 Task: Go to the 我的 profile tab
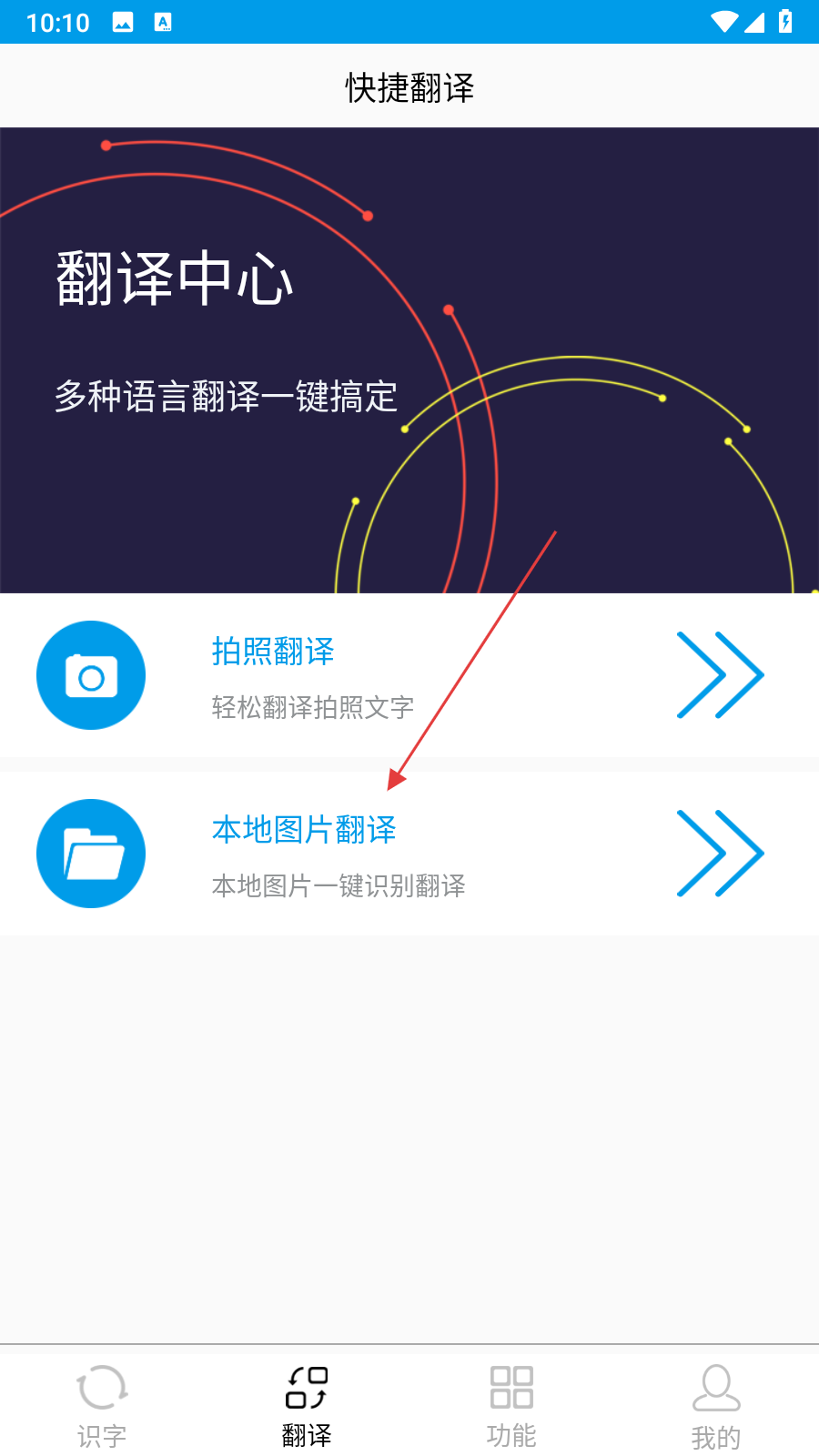pos(716,1406)
